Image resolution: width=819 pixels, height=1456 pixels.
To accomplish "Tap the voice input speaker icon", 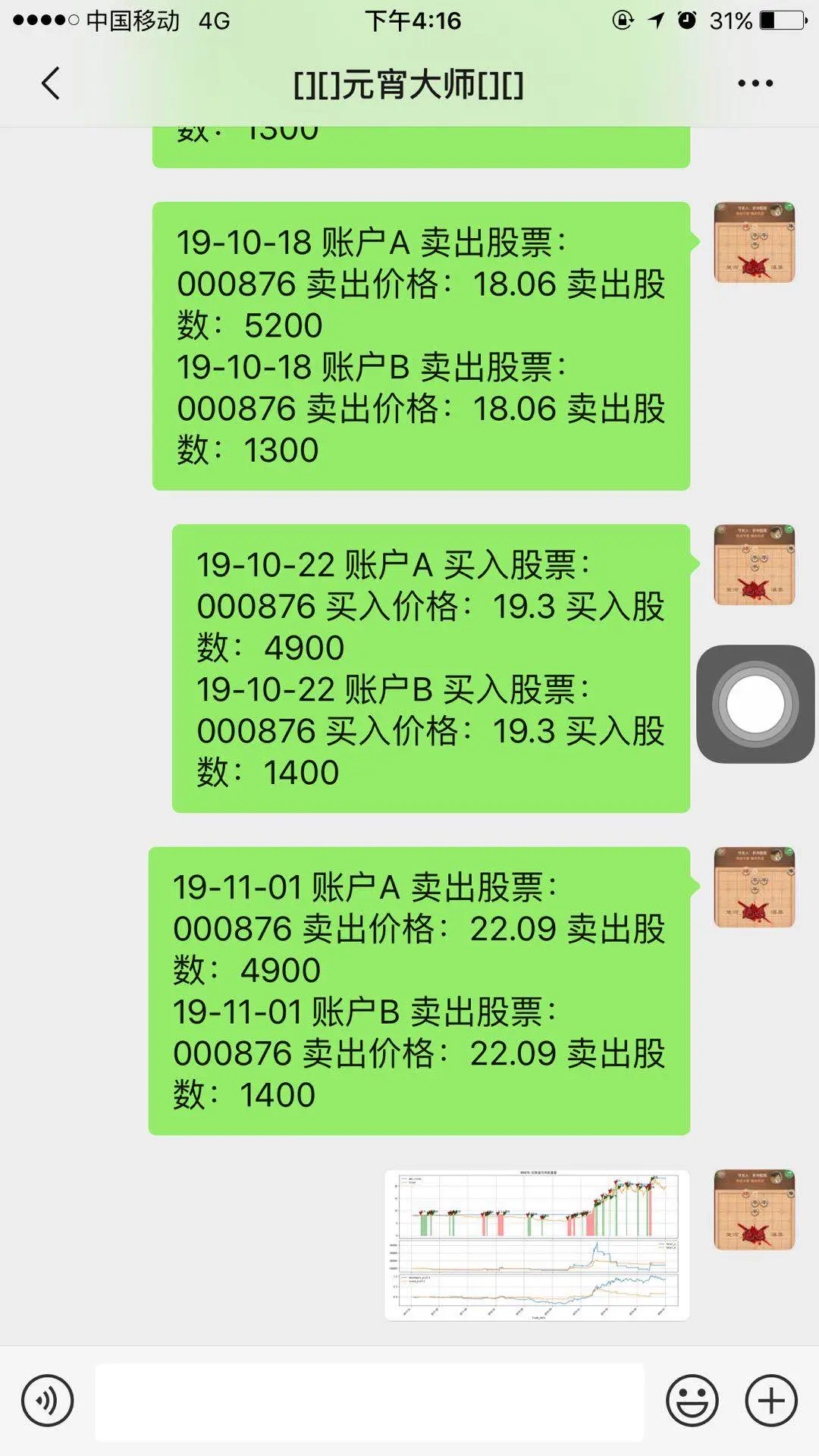I will pos(47,1400).
